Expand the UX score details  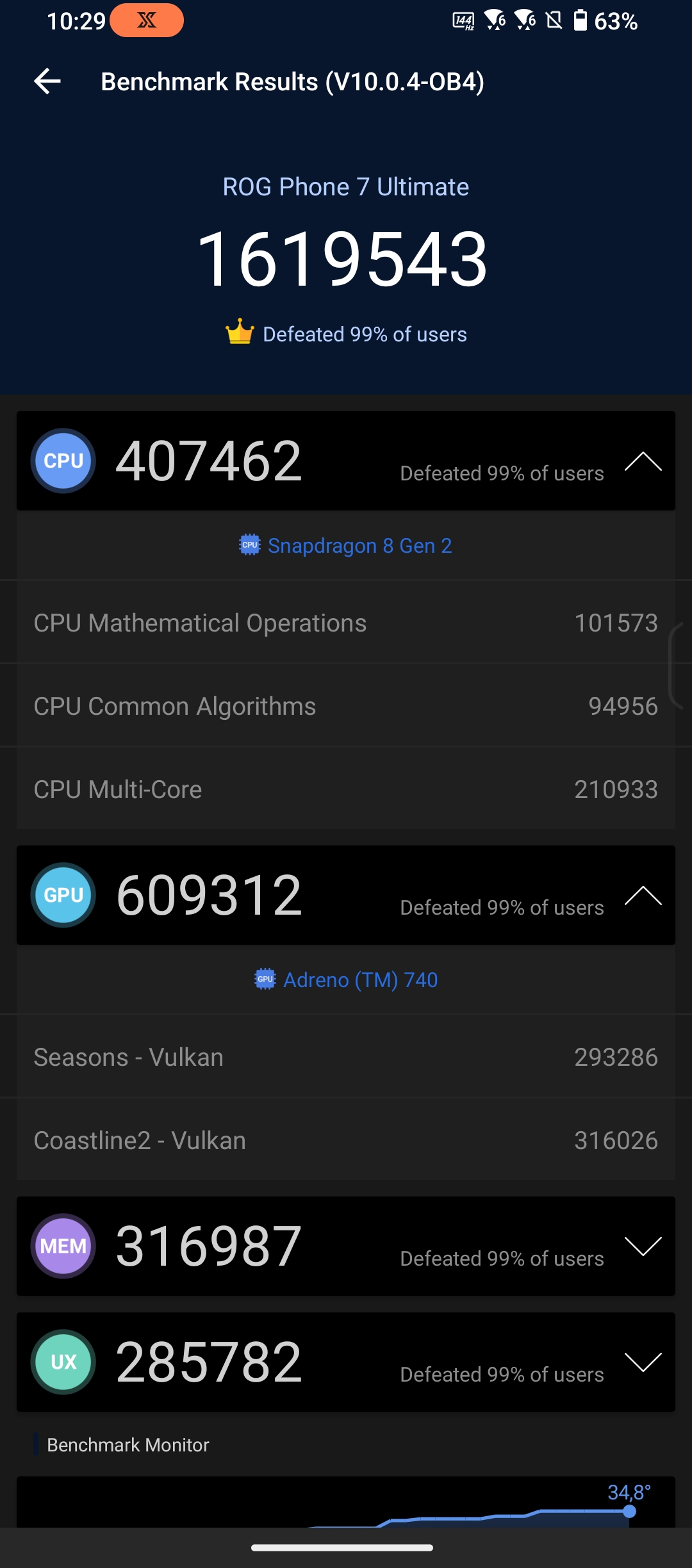[x=643, y=1362]
